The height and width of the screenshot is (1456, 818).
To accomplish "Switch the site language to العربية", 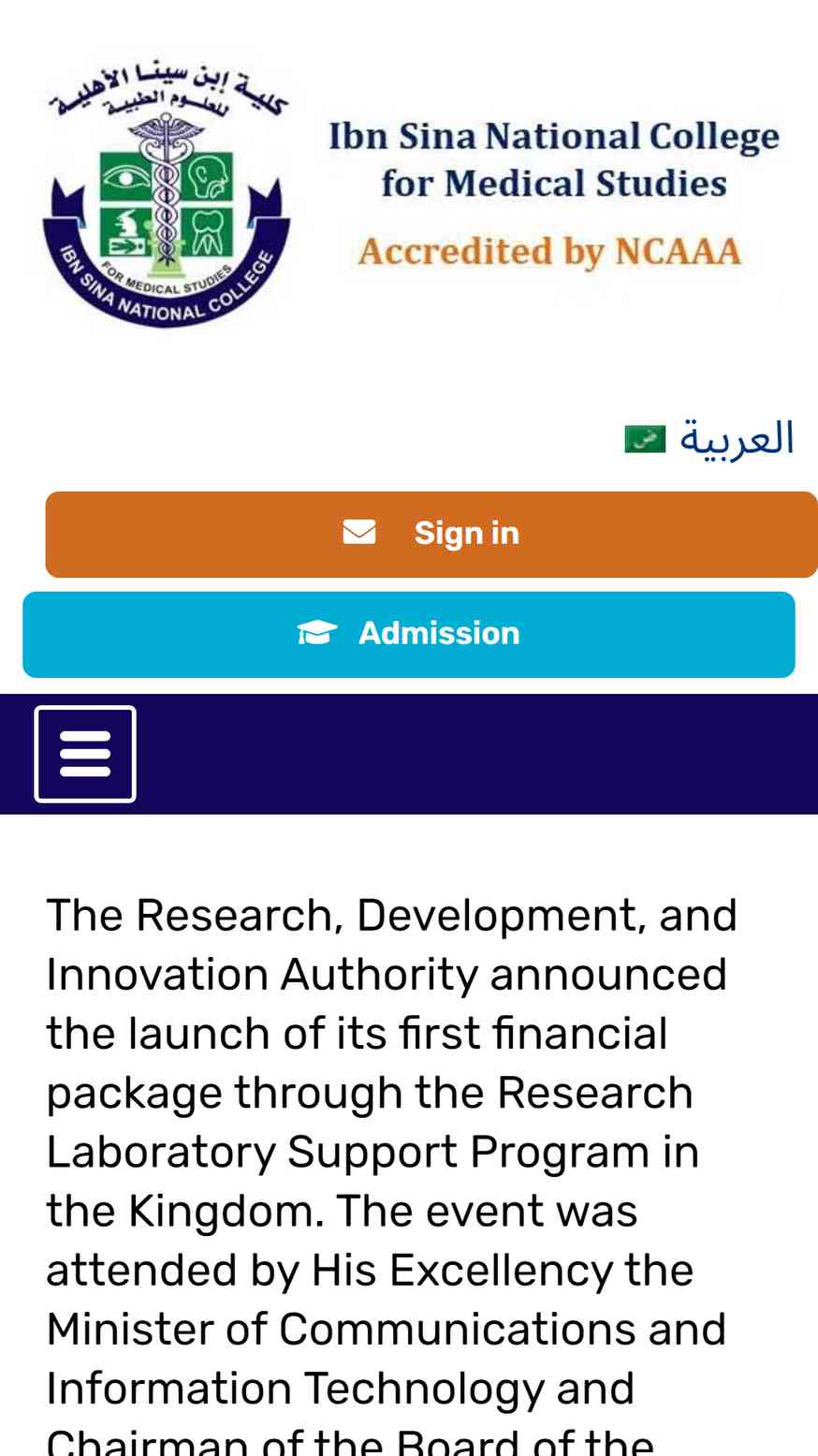I will 709,439.
